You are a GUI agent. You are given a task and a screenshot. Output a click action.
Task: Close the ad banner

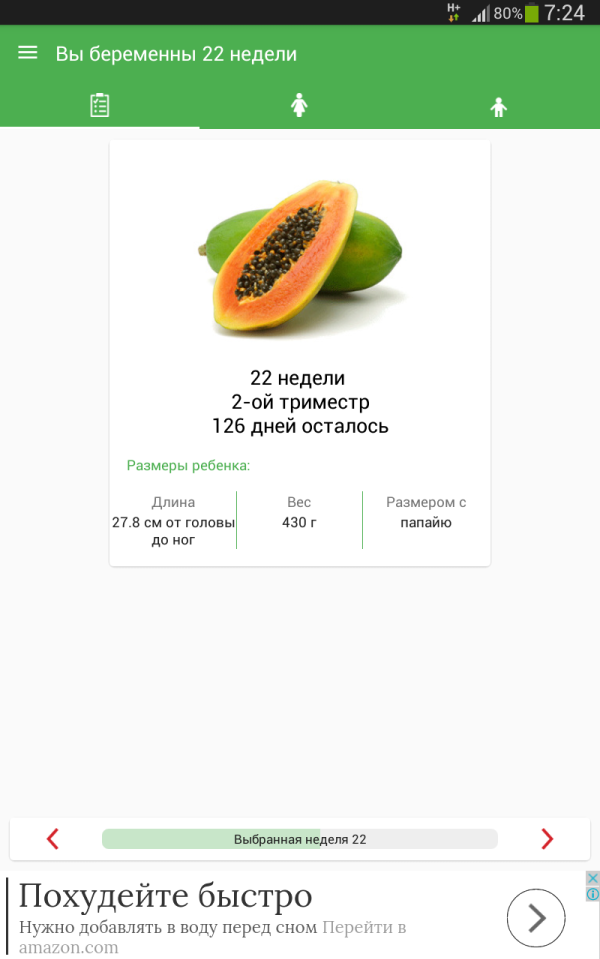pyautogui.click(x=592, y=878)
